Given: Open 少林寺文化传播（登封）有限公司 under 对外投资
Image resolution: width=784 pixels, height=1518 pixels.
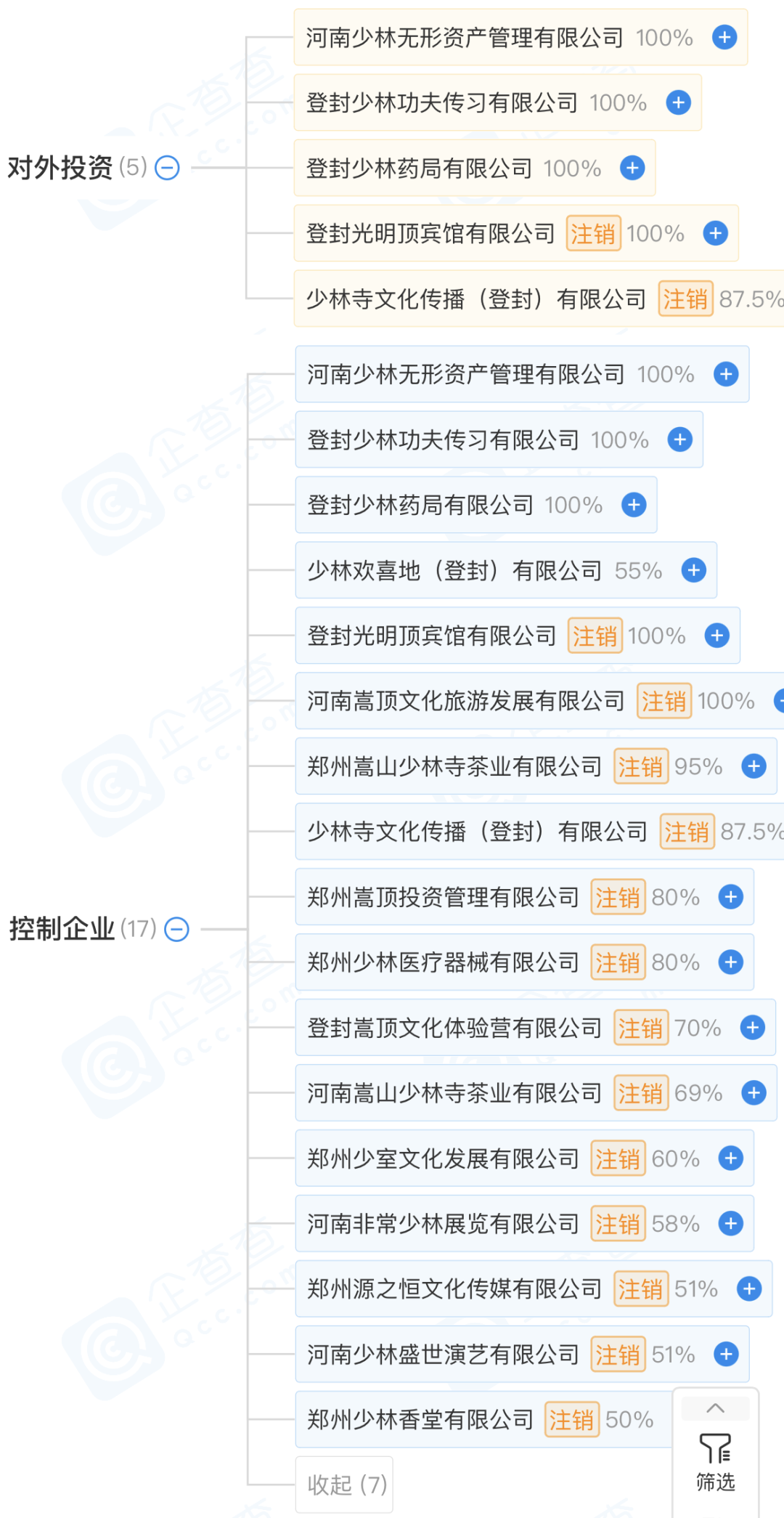Looking at the screenshot, I should point(539,299).
